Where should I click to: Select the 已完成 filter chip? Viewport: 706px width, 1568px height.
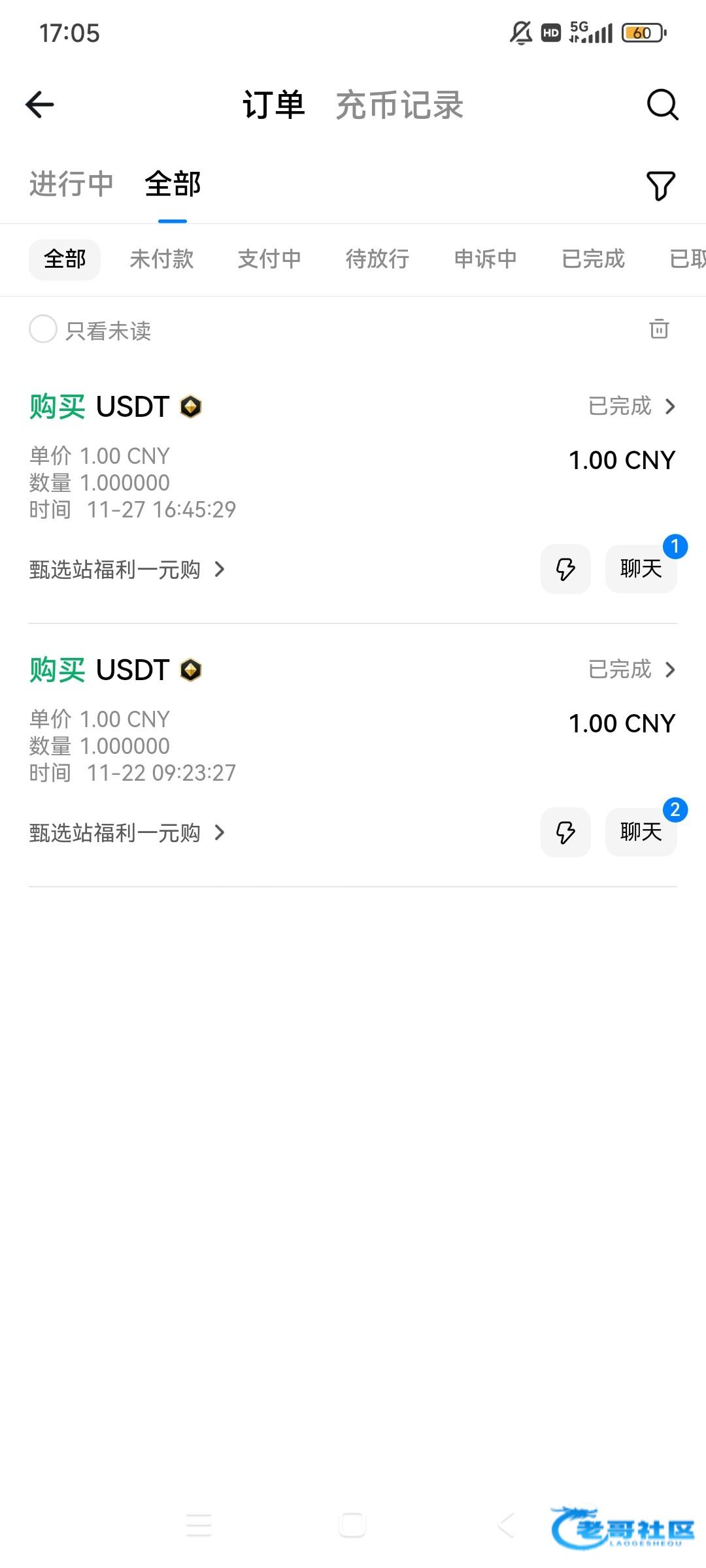coord(593,259)
